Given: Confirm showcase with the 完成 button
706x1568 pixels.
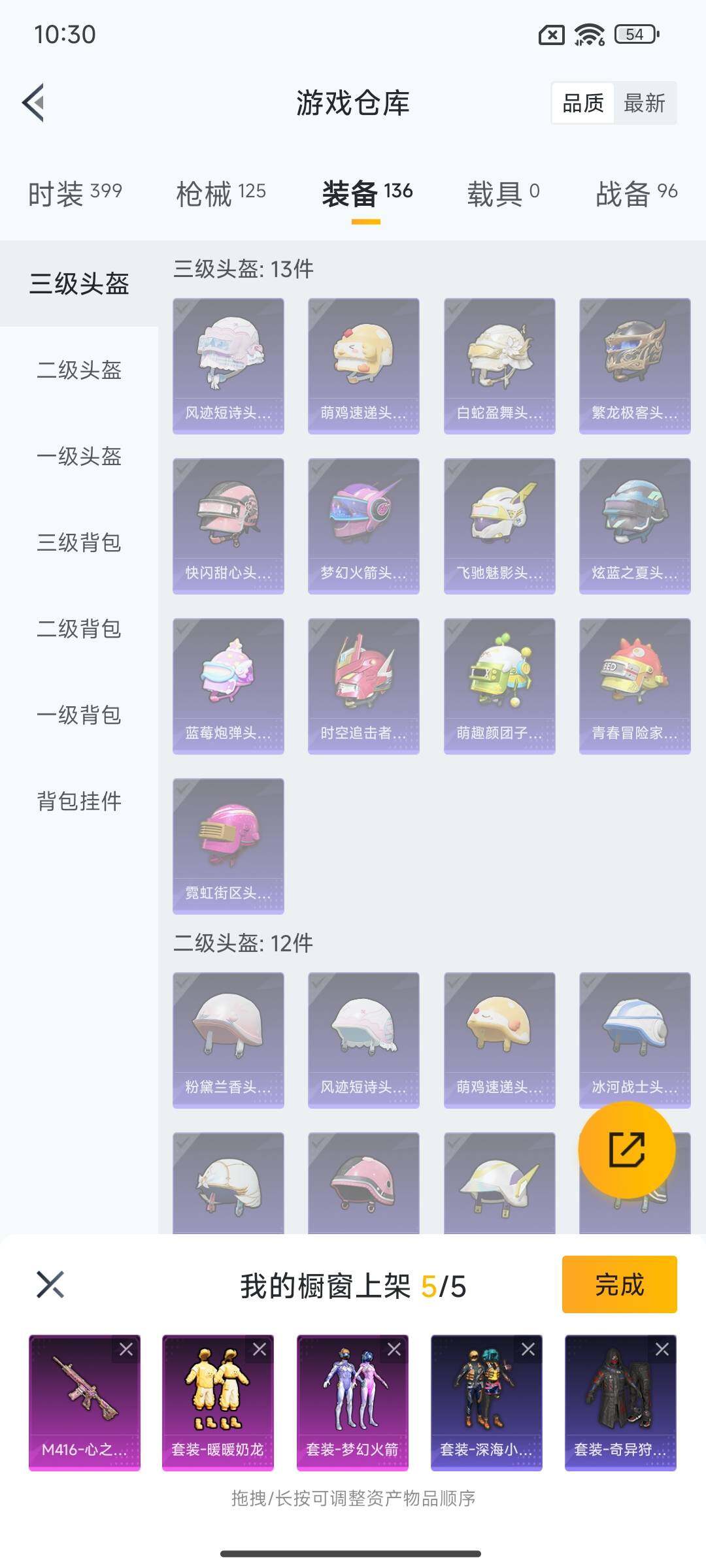Looking at the screenshot, I should click(619, 1284).
